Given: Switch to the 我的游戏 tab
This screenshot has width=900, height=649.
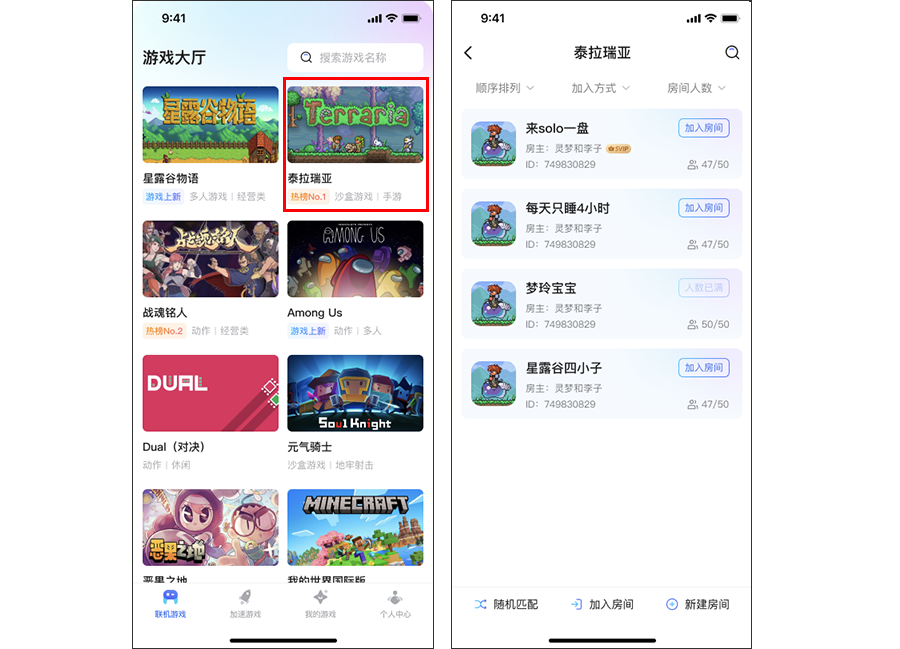Looking at the screenshot, I should coord(320,603).
